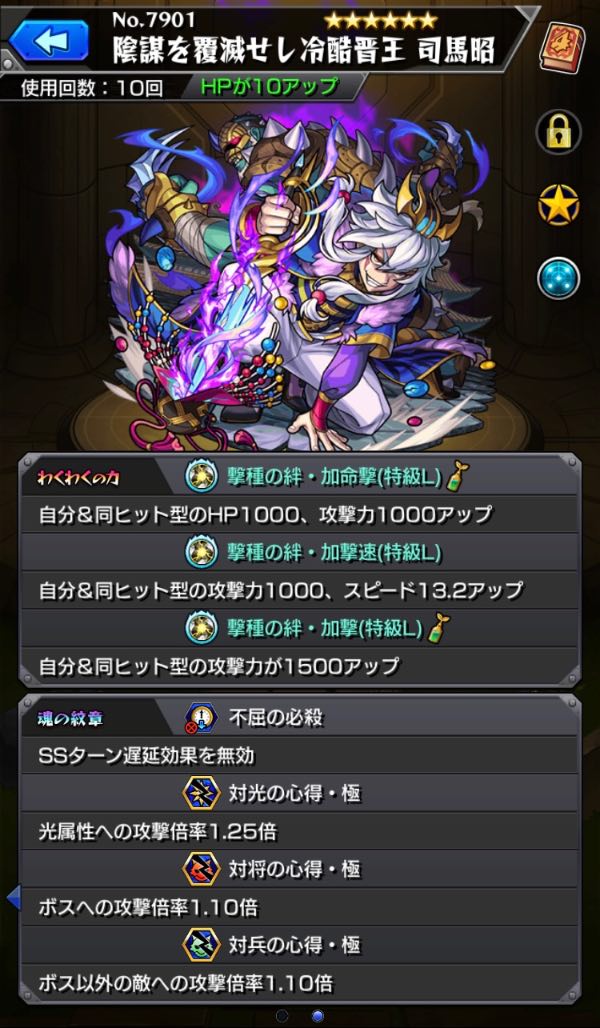Open the red monster encyclopedia book
The width and height of the screenshot is (600, 1028).
point(562,46)
